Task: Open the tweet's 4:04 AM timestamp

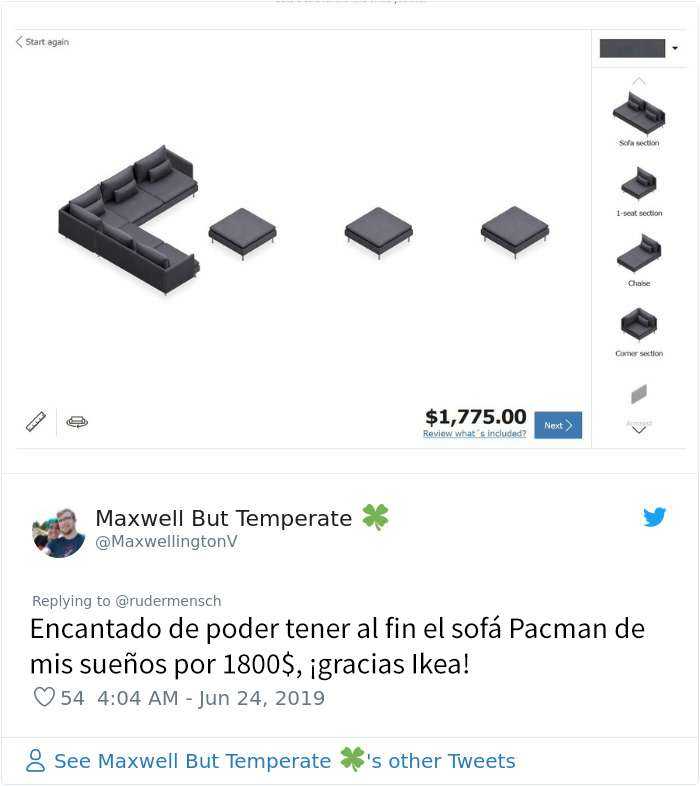Action: pyautogui.click(x=210, y=697)
